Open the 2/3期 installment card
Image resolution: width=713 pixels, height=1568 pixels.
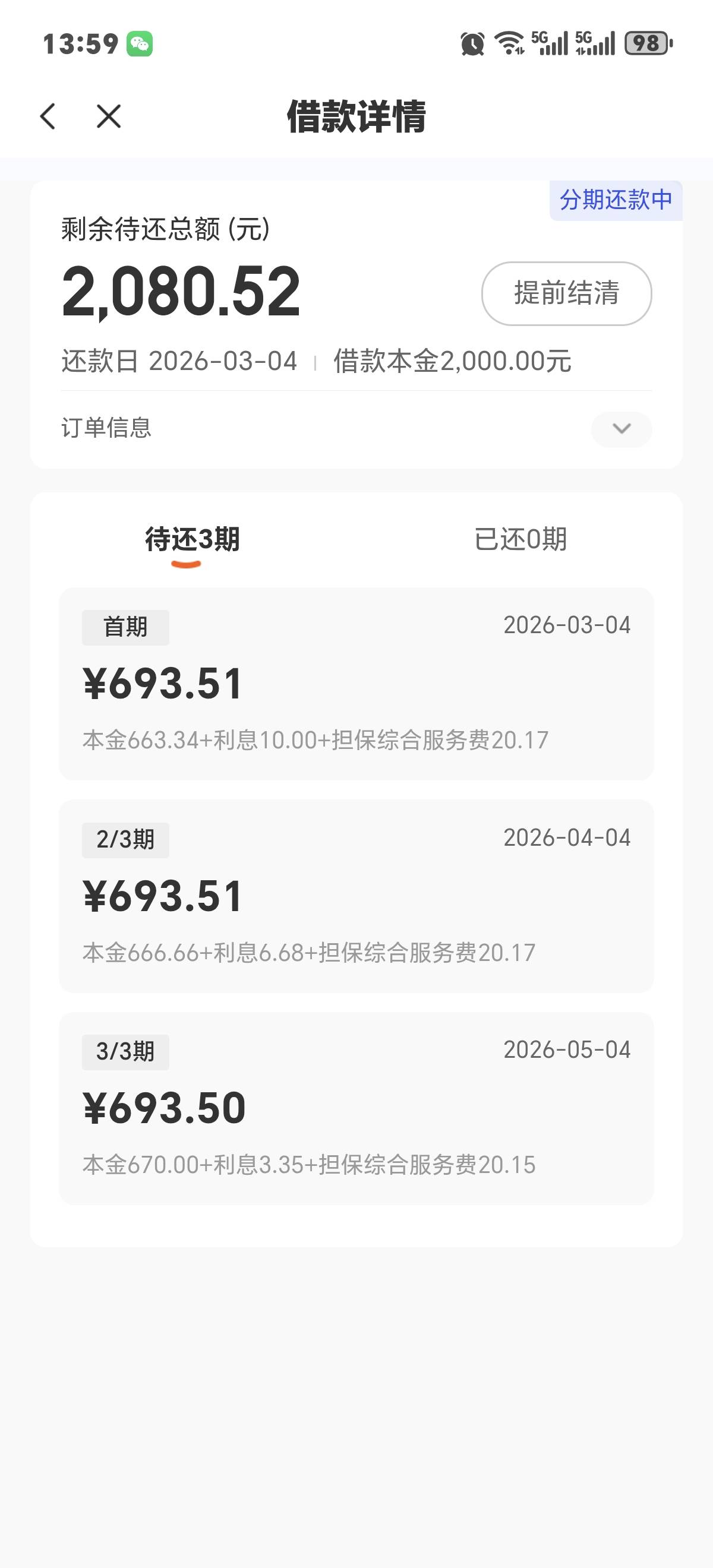point(356,896)
